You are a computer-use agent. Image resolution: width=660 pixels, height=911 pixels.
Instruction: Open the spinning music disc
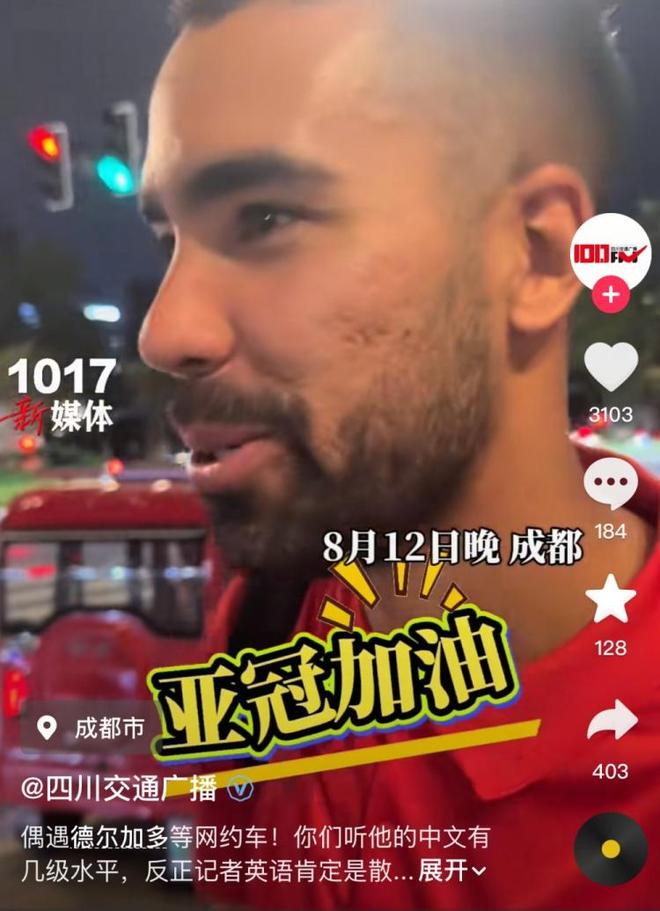(x=610, y=848)
